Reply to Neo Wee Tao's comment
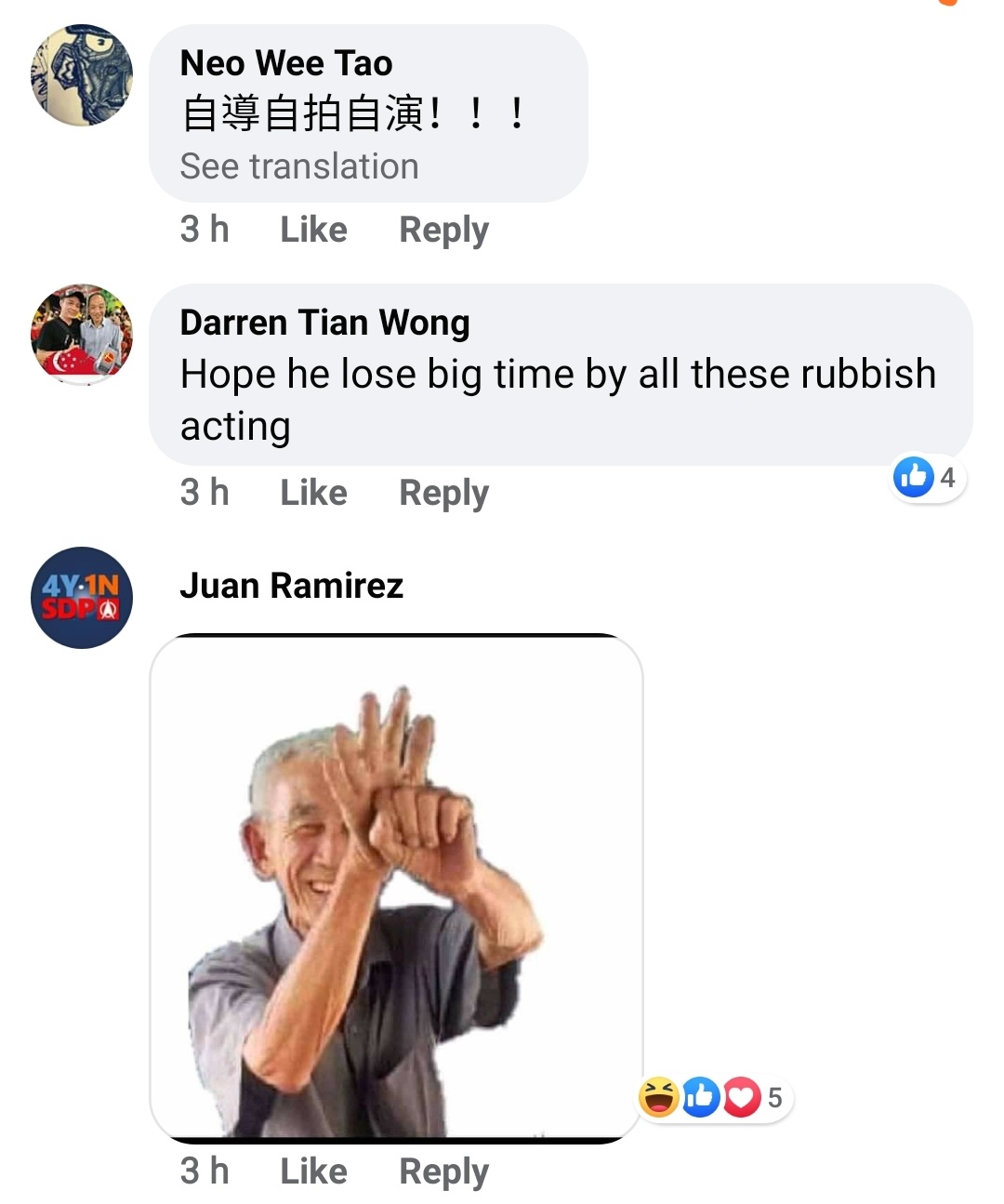Screen dimensions: 1004x1204 (x=443, y=230)
